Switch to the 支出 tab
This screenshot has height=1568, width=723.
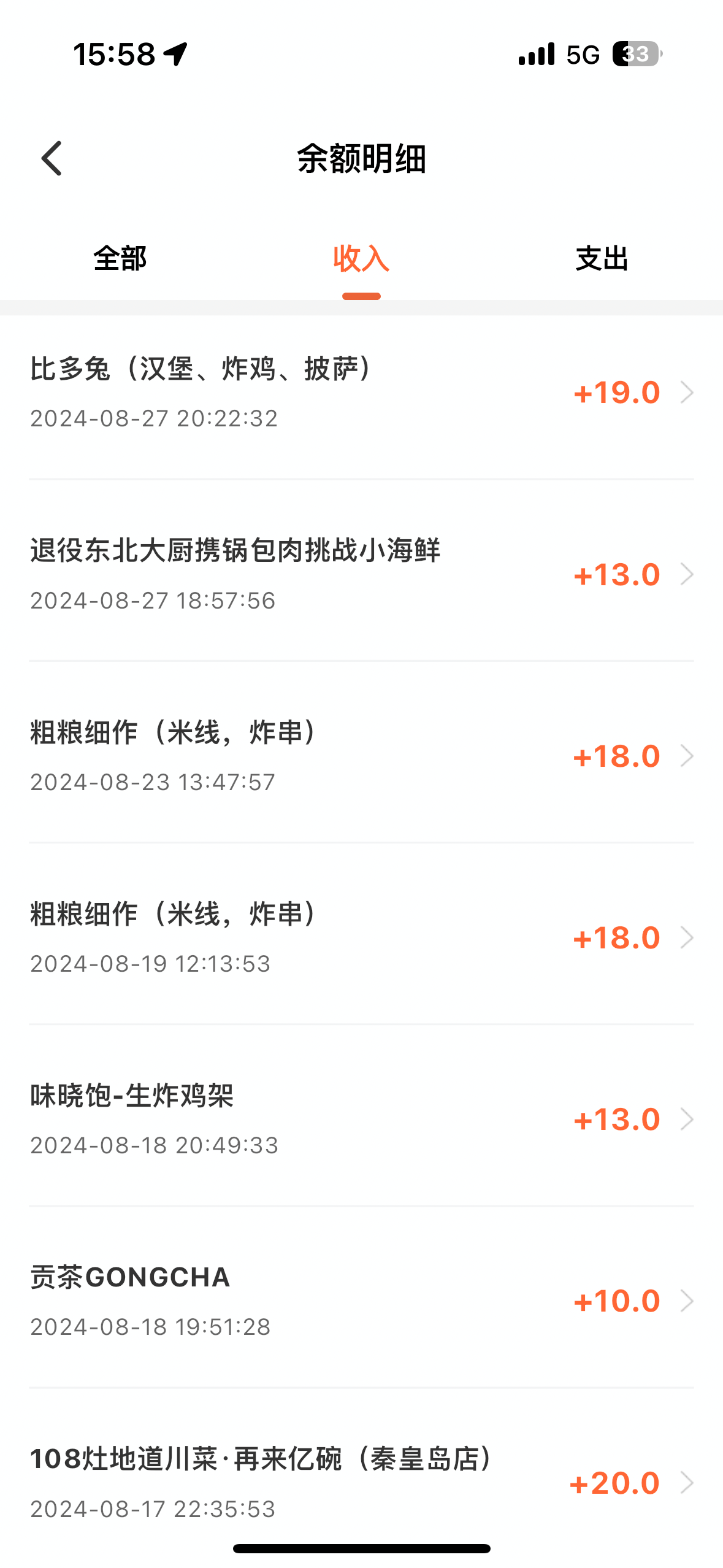602,258
